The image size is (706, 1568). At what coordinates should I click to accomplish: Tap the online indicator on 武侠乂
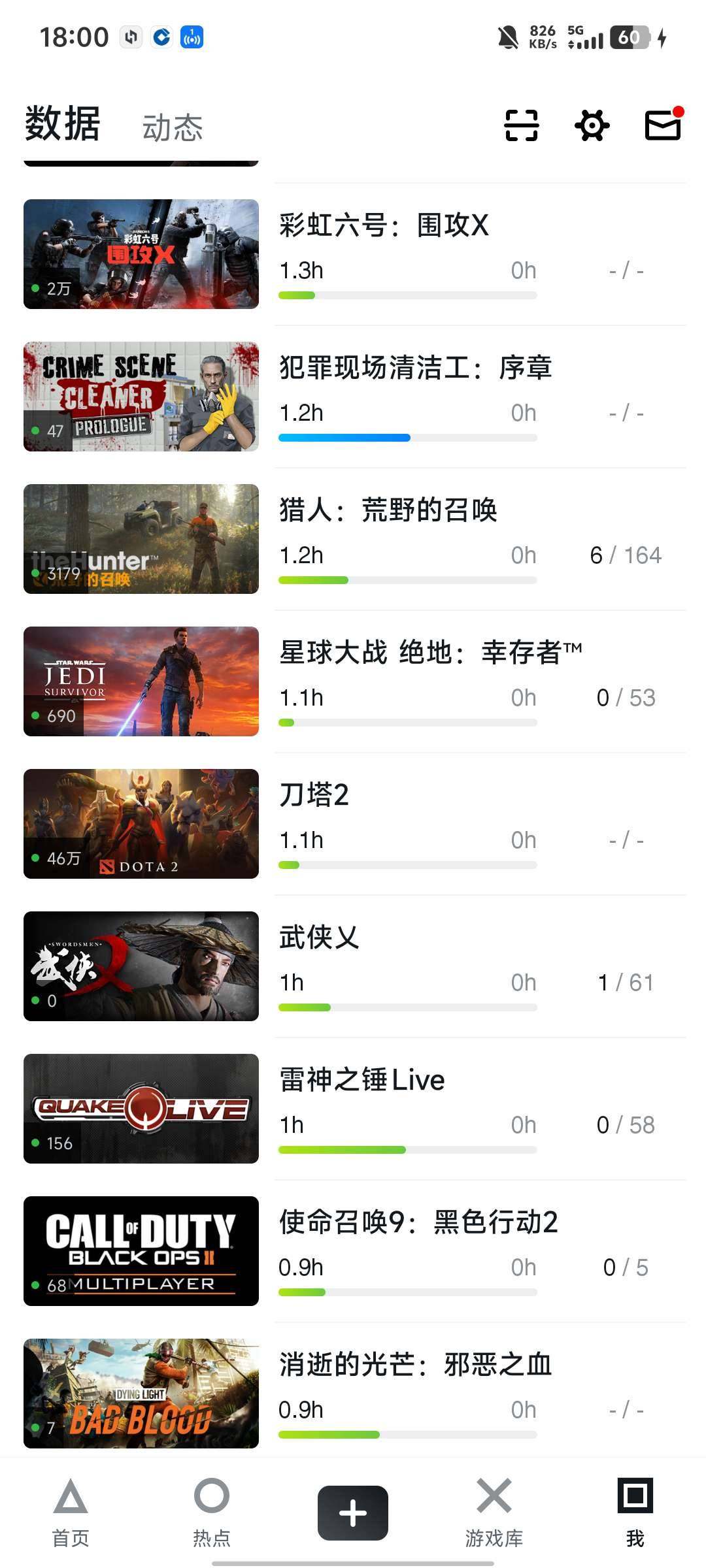pos(36,1000)
